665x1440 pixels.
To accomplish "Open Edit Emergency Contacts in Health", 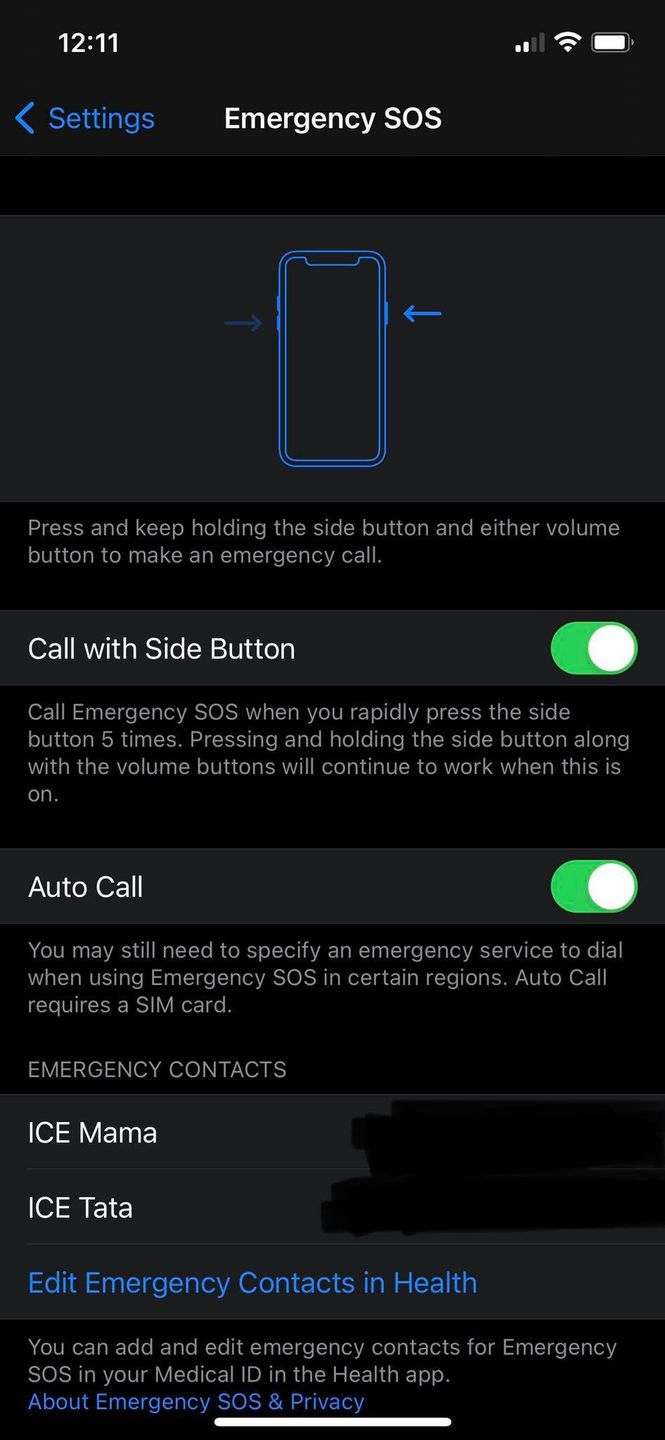I will [x=252, y=1282].
